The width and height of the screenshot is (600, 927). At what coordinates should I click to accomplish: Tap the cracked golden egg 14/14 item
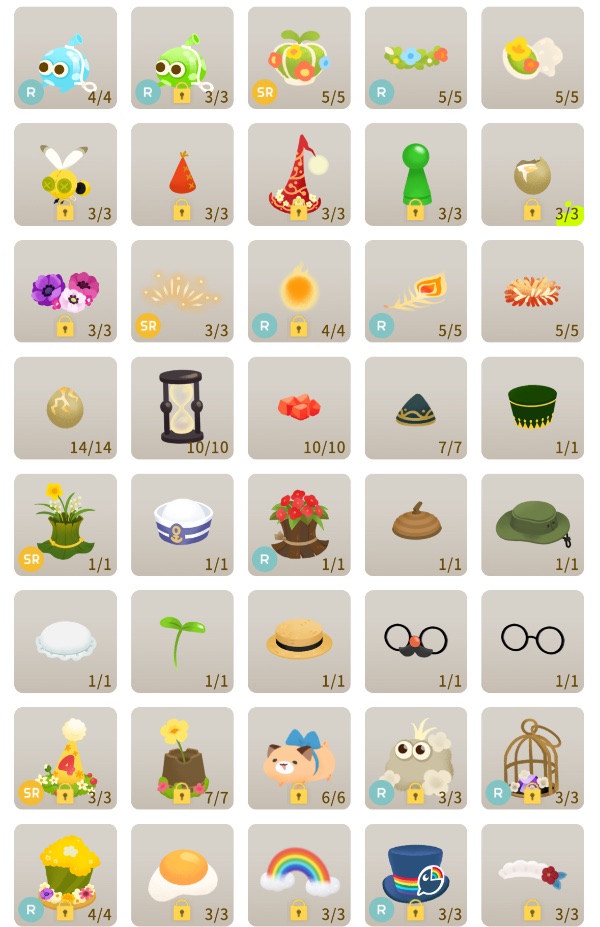tap(65, 407)
